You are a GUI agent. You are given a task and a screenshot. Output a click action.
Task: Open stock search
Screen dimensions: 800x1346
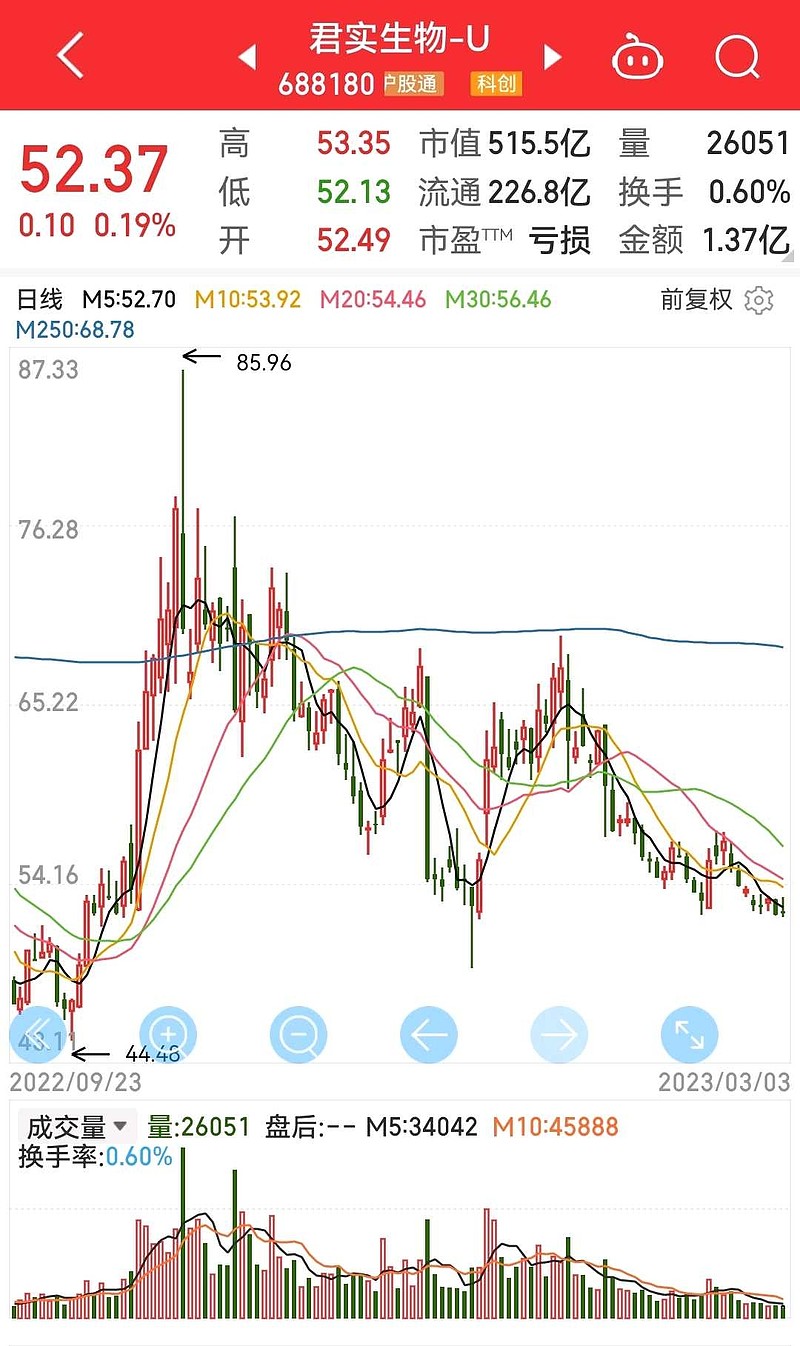coord(738,56)
